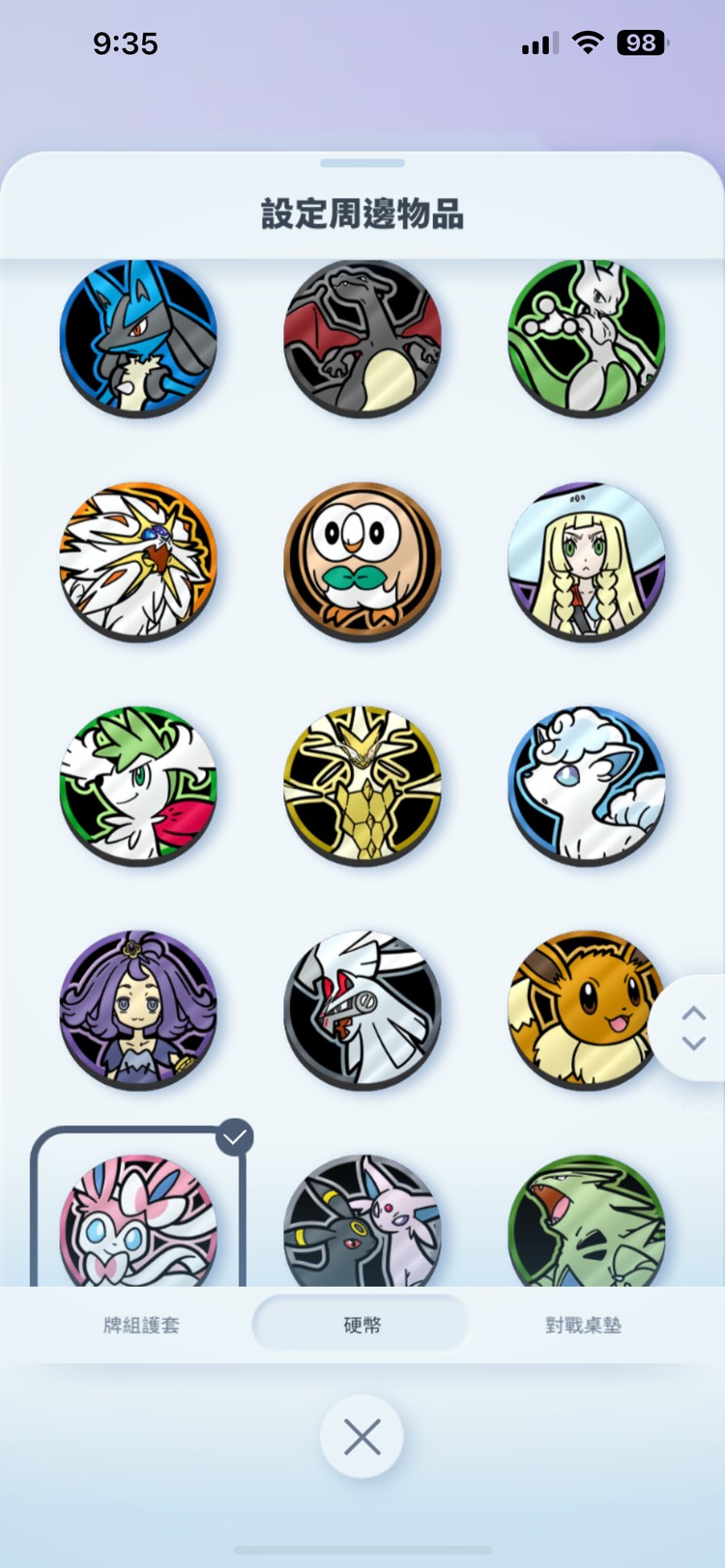Select the Lillie coin

[587, 561]
